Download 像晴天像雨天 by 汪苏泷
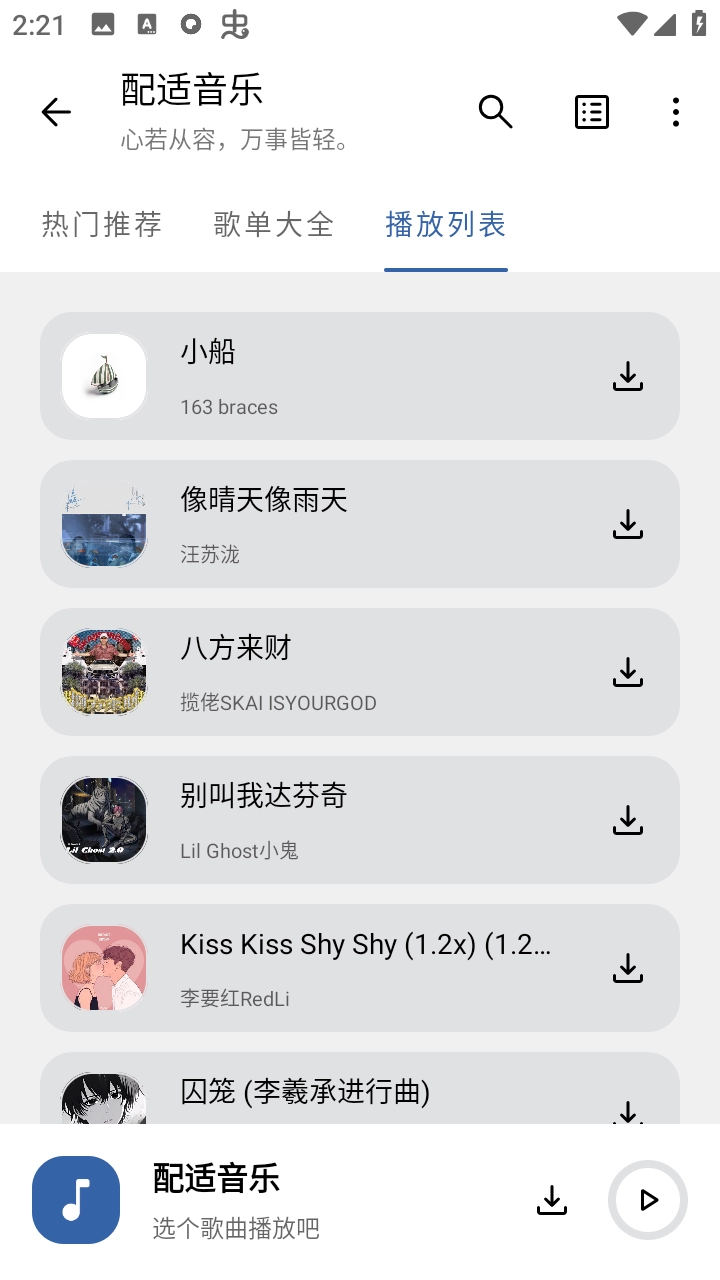 coord(628,524)
